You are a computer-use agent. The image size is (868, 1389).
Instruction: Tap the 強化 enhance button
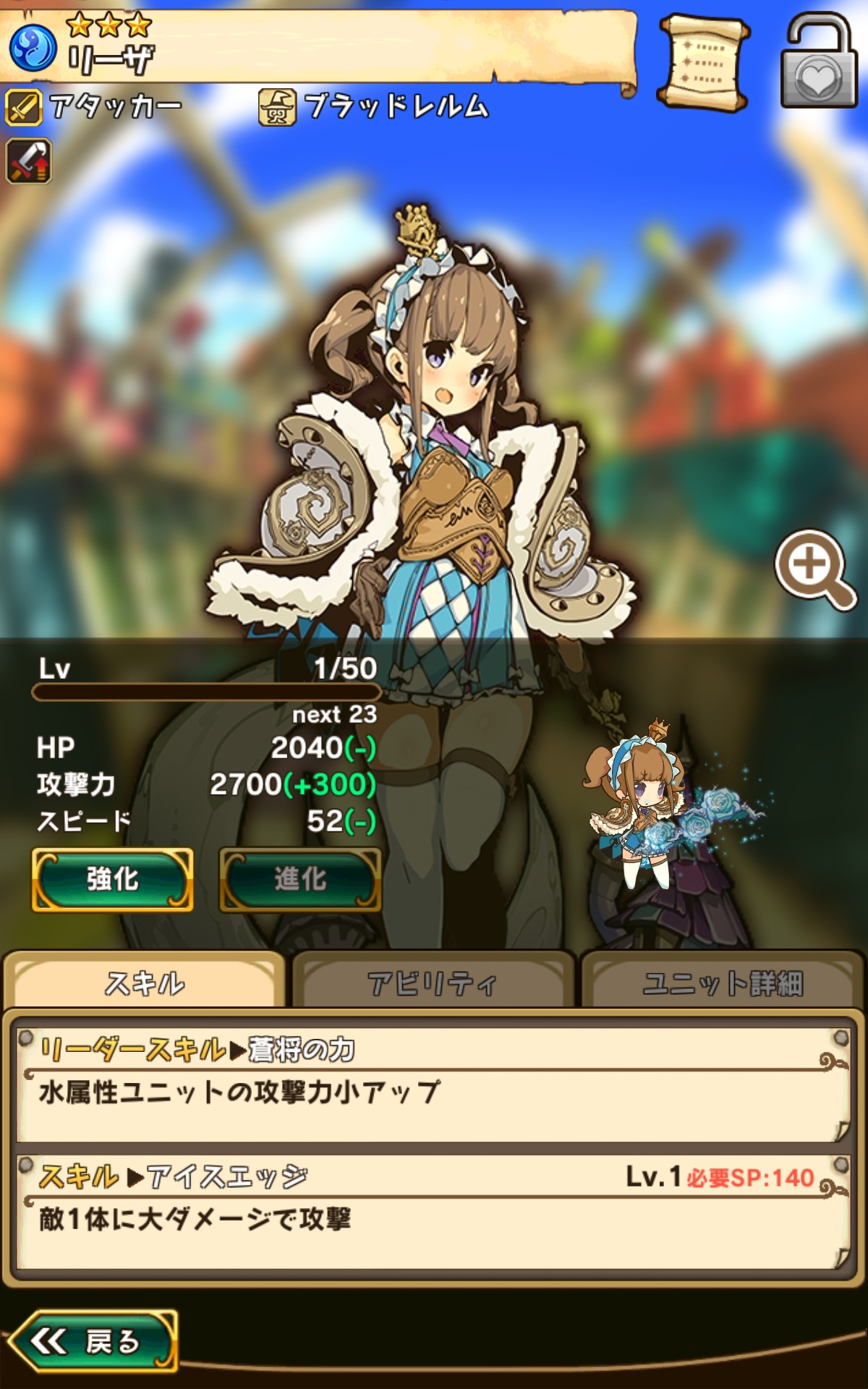point(113,879)
